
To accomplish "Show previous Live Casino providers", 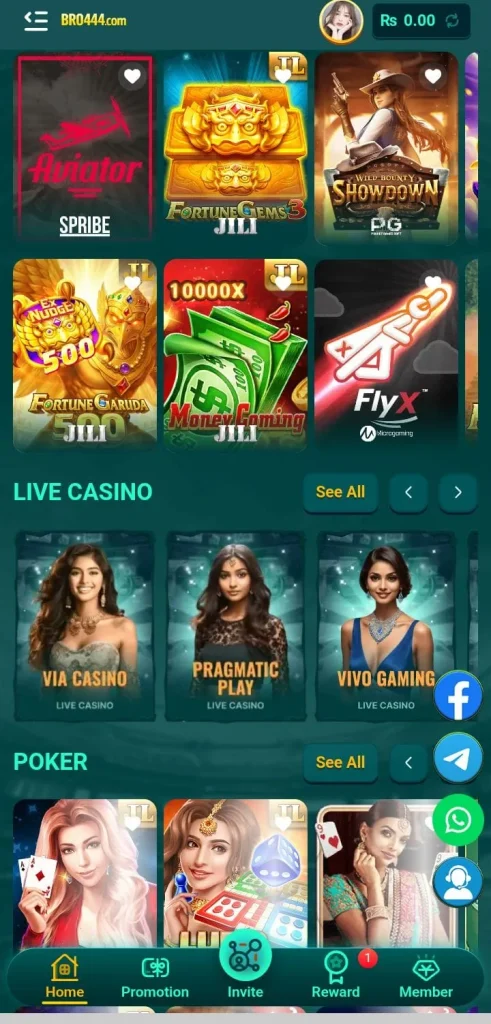I will click(409, 492).
